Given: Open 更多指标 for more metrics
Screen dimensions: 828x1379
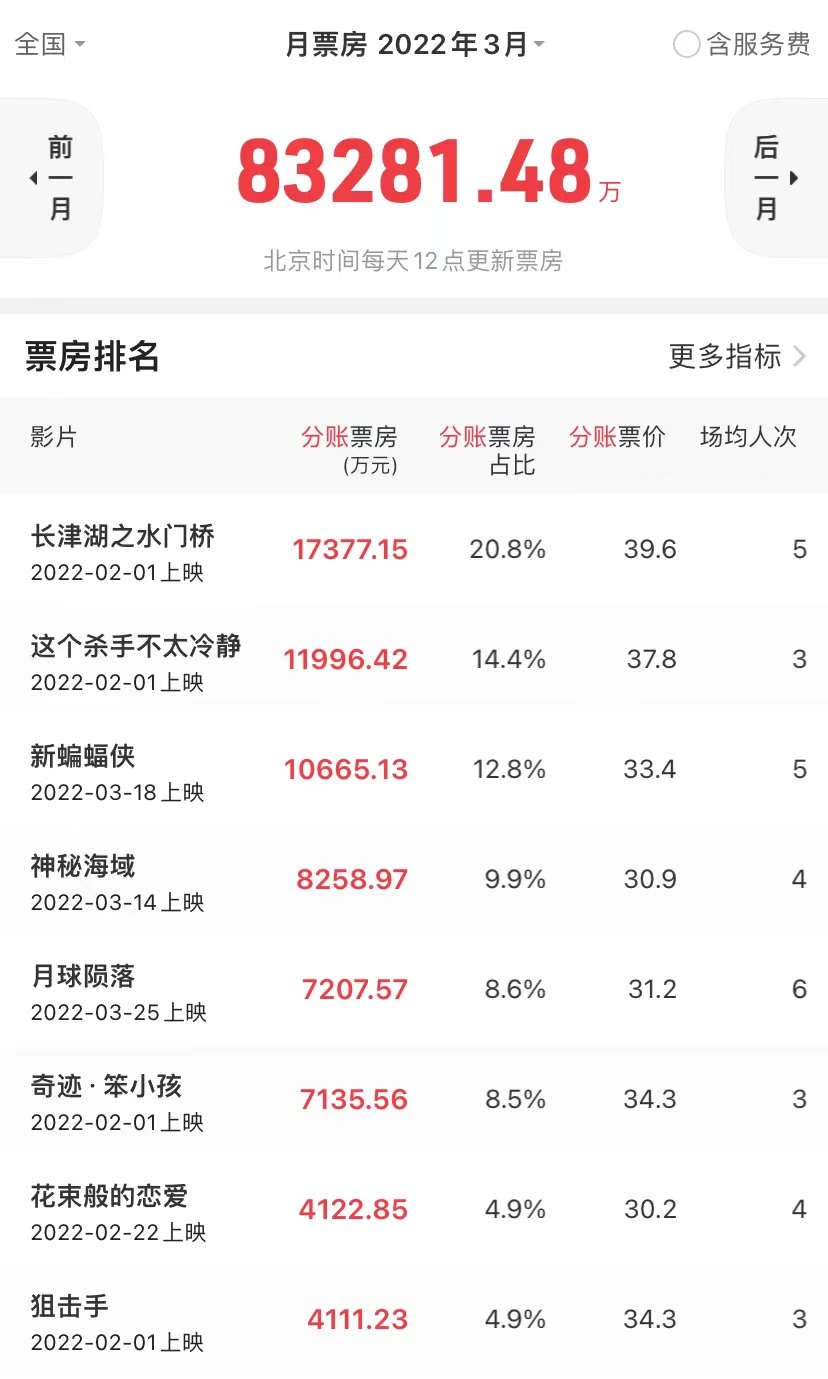Looking at the screenshot, I should click(737, 356).
